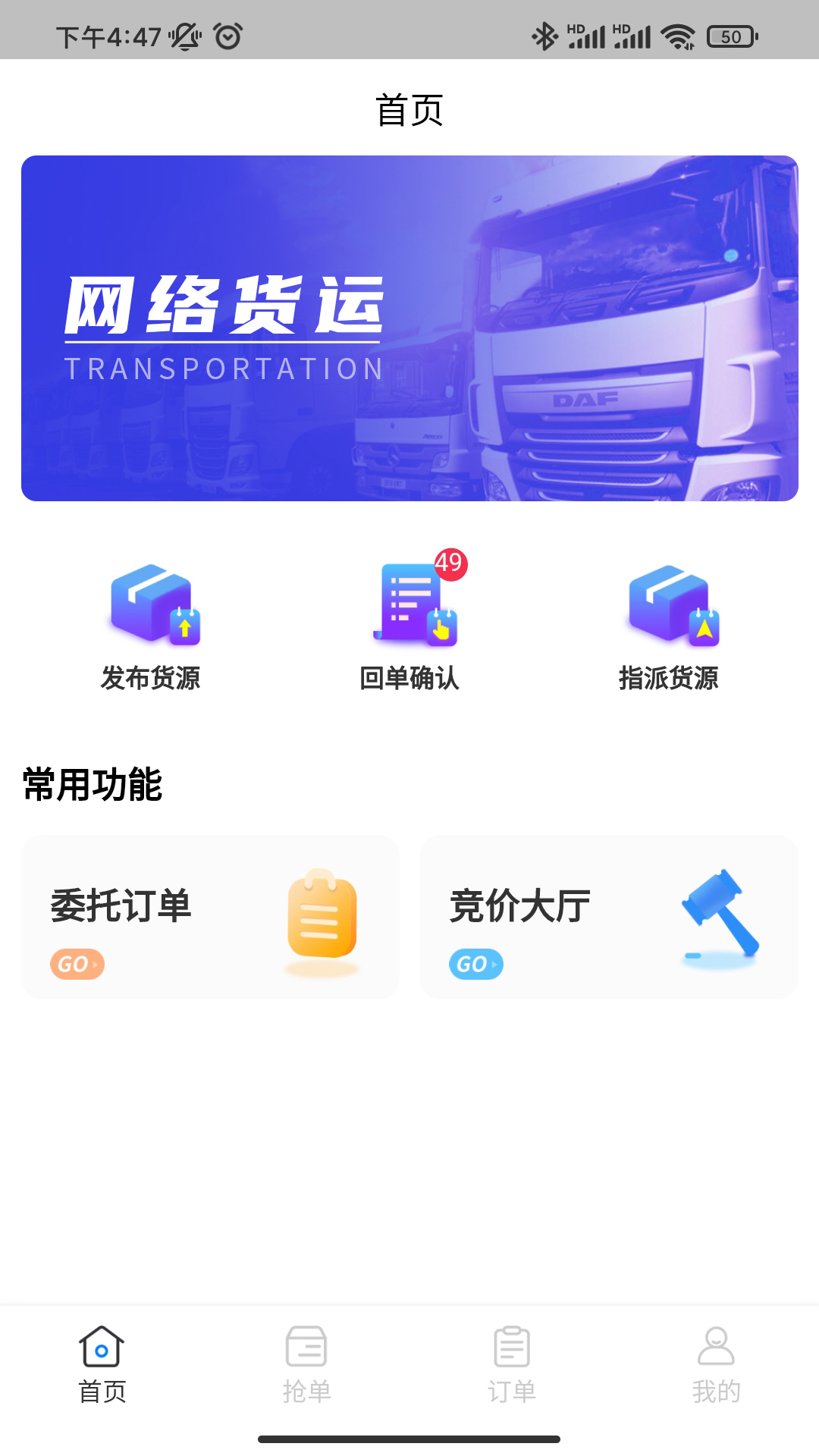Tap the 网络货运 banner image

(409, 328)
